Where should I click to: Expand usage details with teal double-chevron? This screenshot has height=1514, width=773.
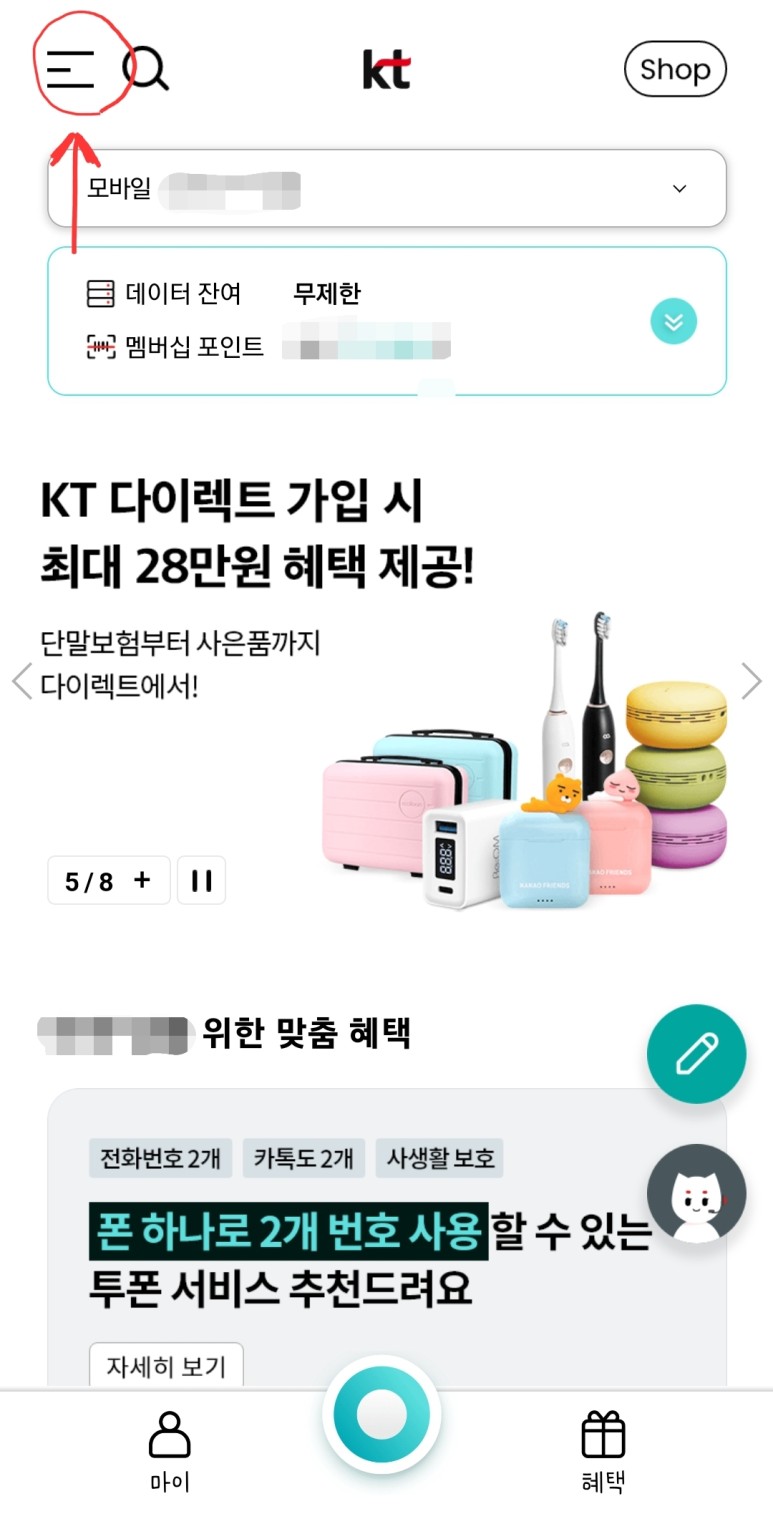pyautogui.click(x=673, y=321)
